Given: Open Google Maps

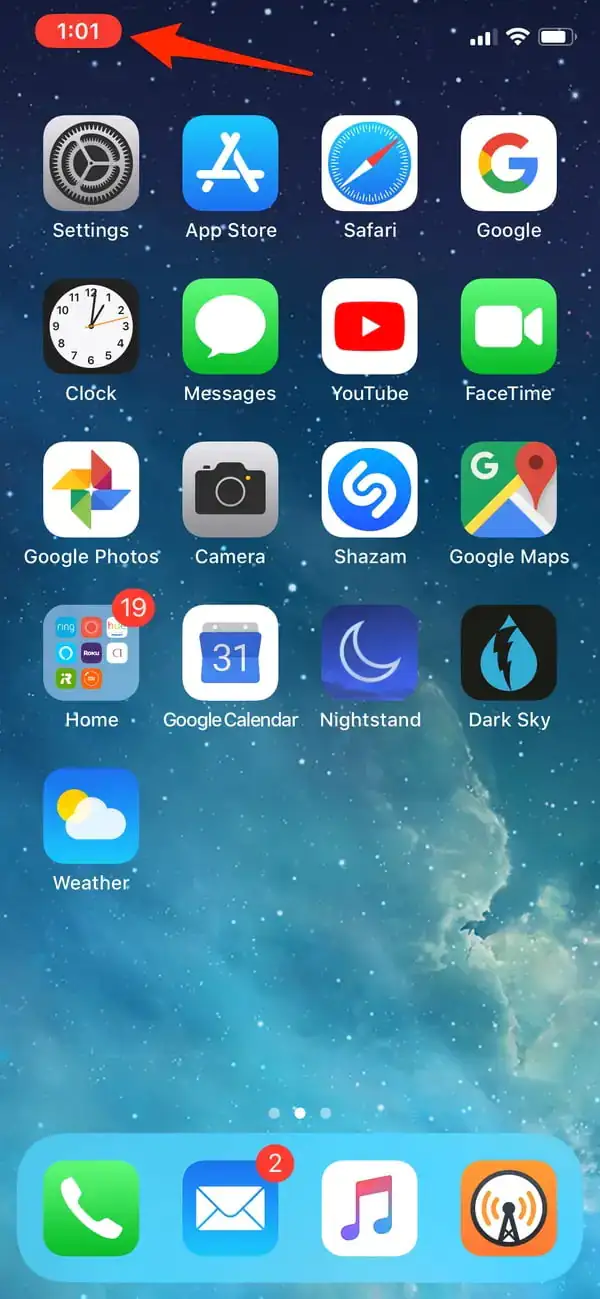Looking at the screenshot, I should [x=508, y=489].
